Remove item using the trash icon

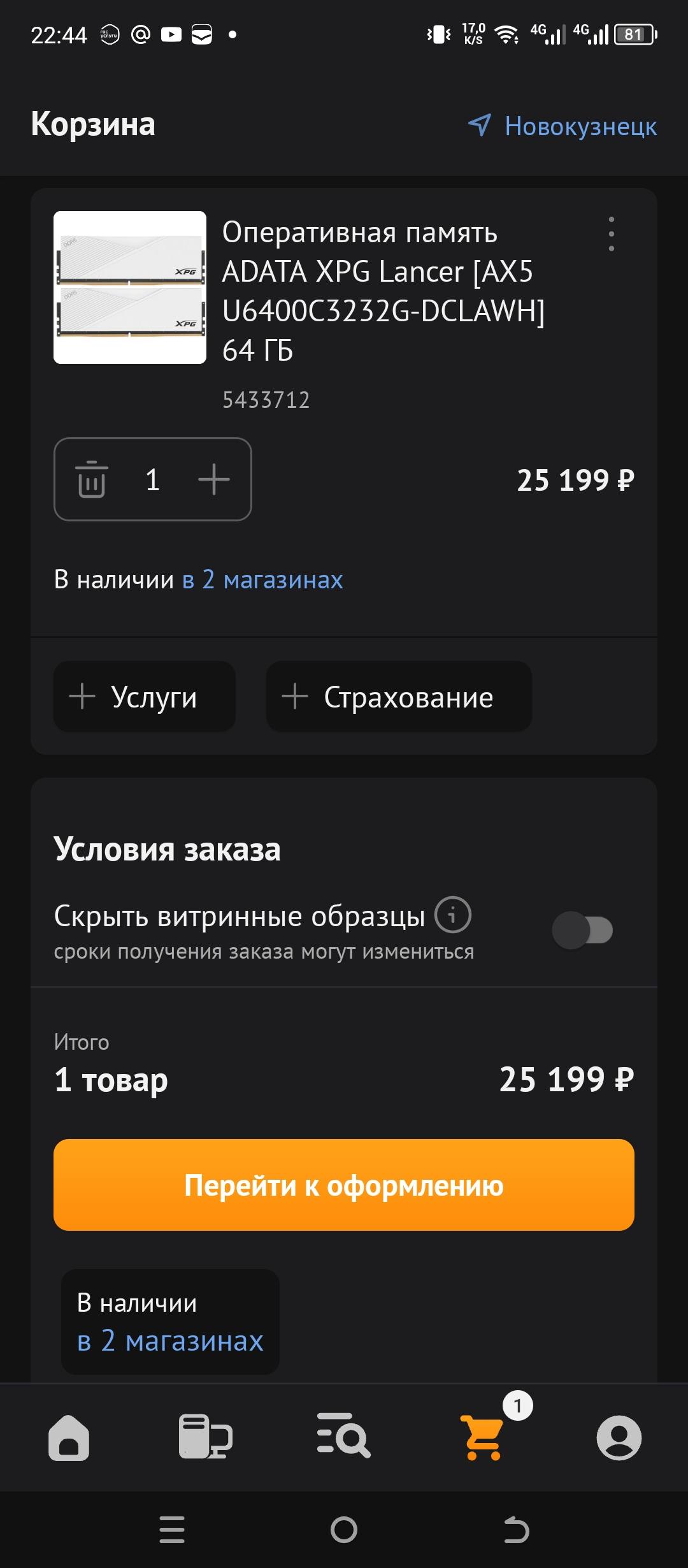point(92,480)
